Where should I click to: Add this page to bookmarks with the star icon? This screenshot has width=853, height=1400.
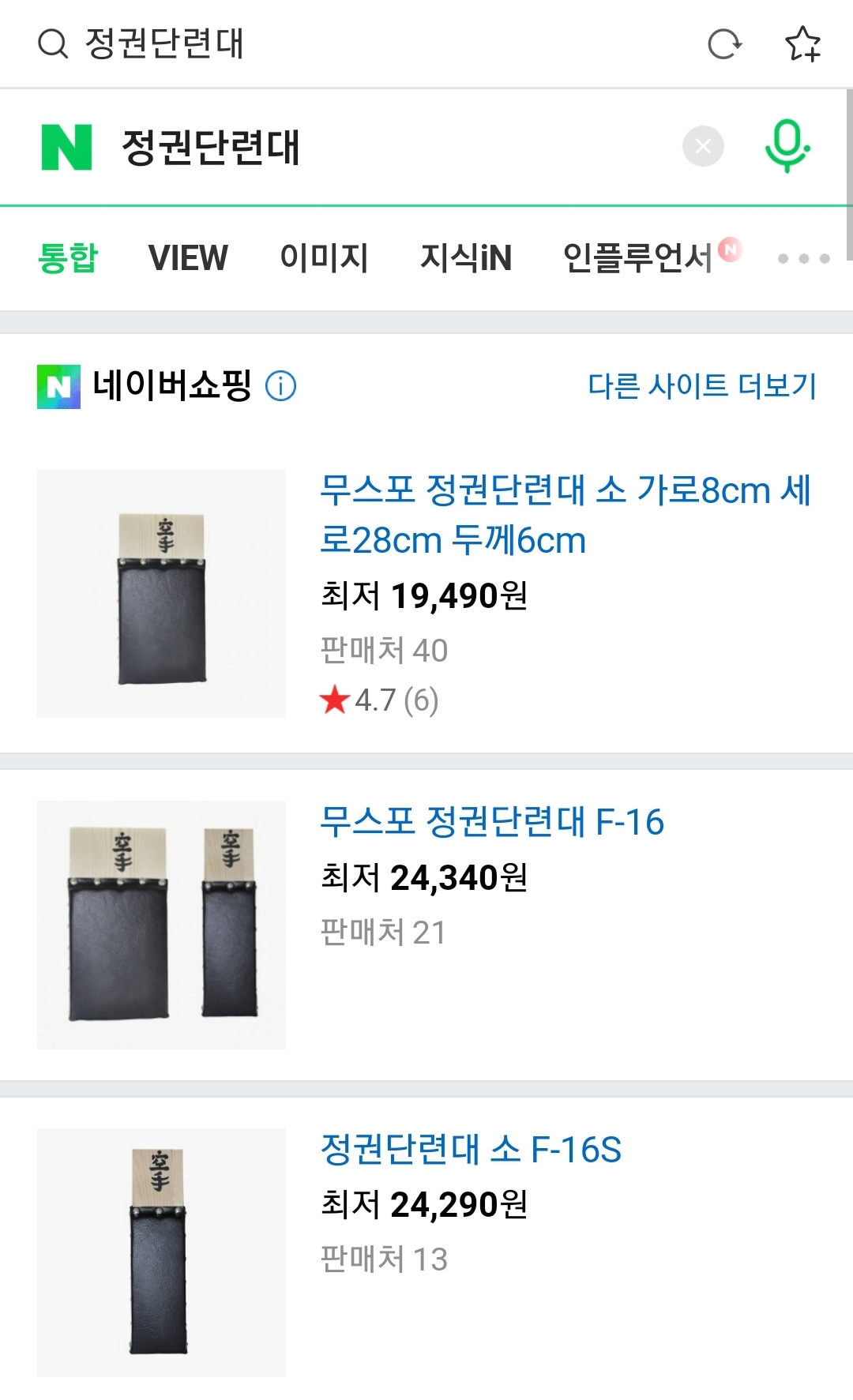[802, 43]
